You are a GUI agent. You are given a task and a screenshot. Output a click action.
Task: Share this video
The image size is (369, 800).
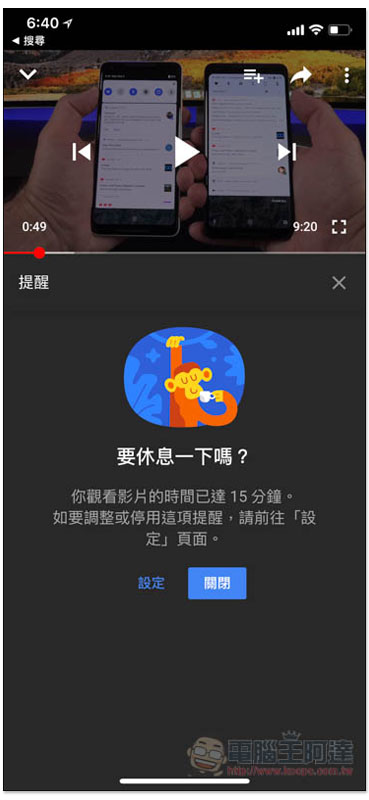[x=300, y=76]
